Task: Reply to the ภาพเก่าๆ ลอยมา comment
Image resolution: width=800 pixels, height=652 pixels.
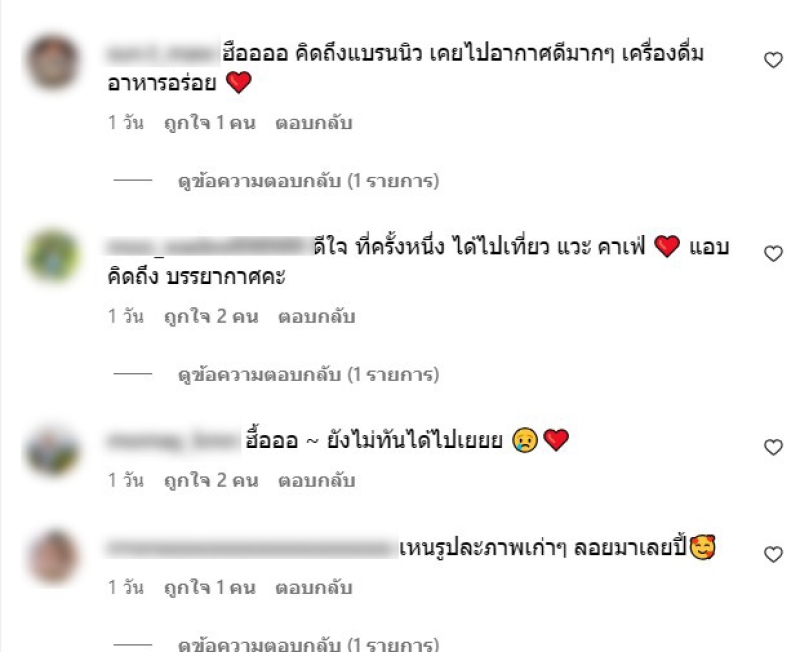Action: click(x=313, y=587)
